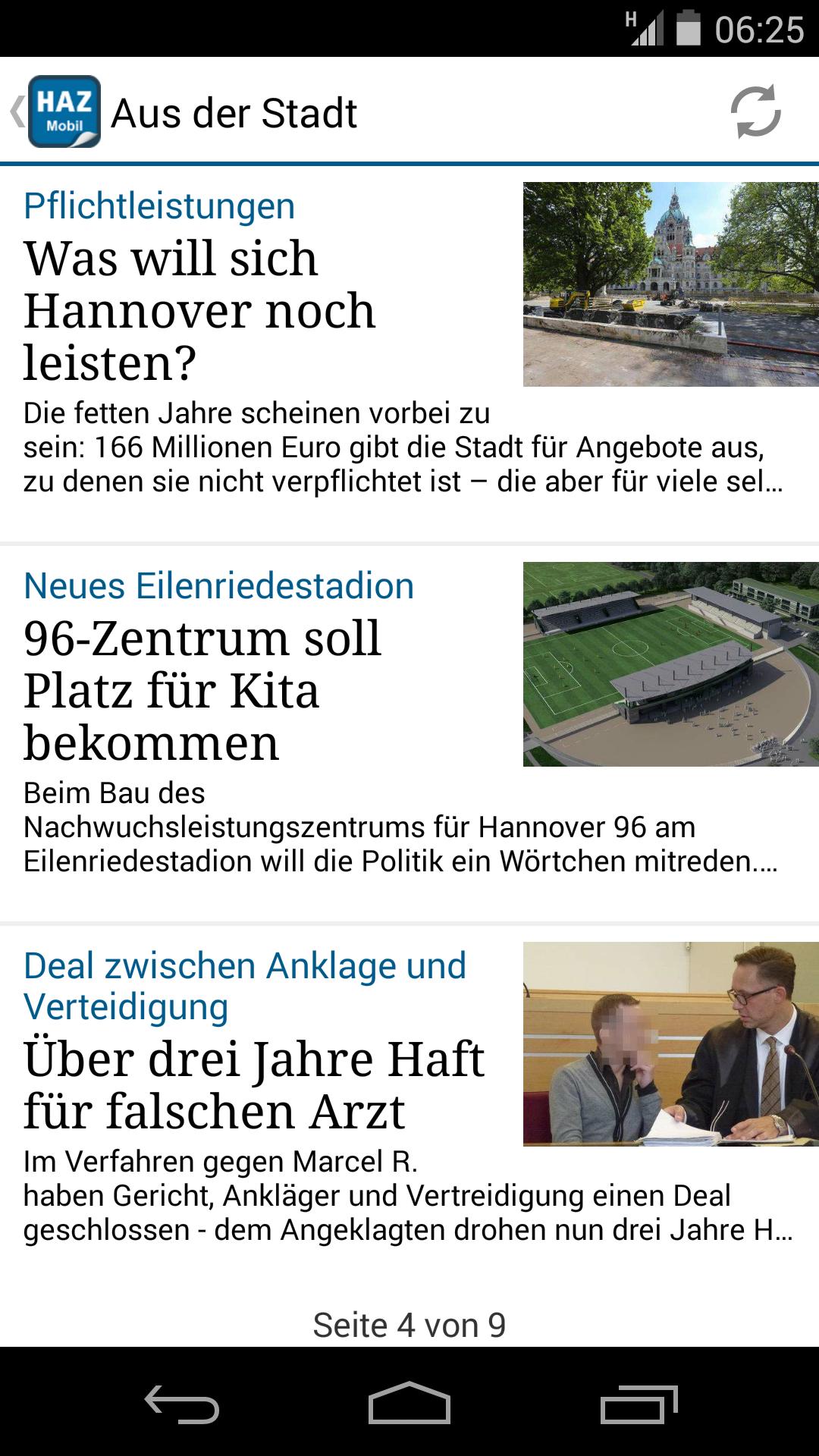
Task: Show recent apps
Action: tap(638, 1404)
